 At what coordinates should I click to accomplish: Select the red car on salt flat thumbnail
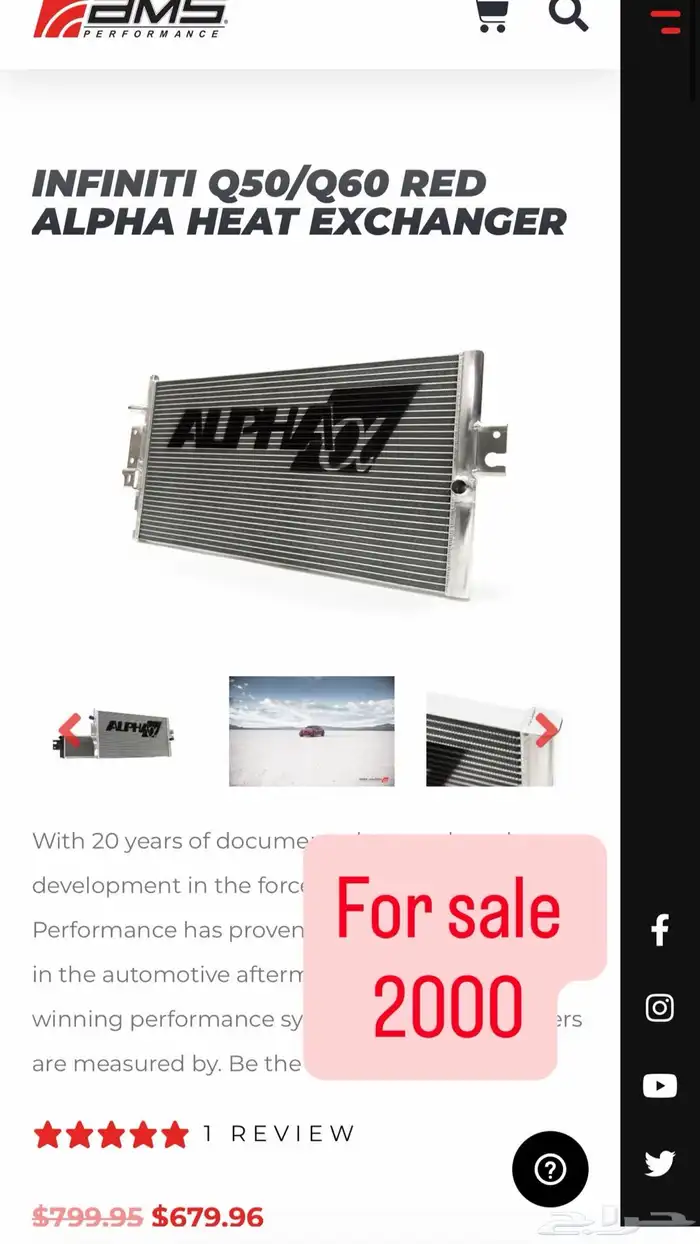pyautogui.click(x=311, y=731)
